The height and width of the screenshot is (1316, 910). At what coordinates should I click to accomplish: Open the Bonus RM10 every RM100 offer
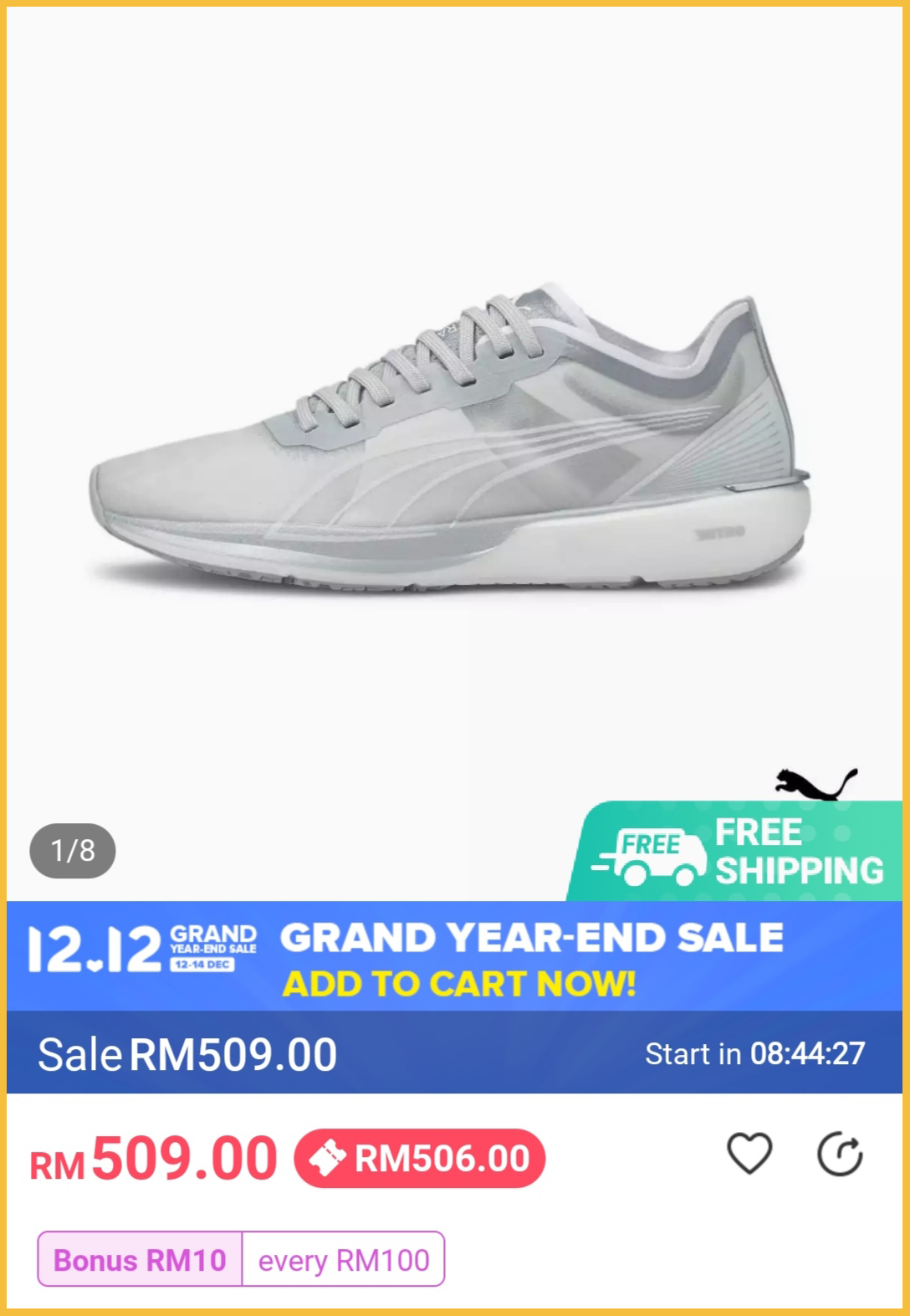[x=241, y=1259]
